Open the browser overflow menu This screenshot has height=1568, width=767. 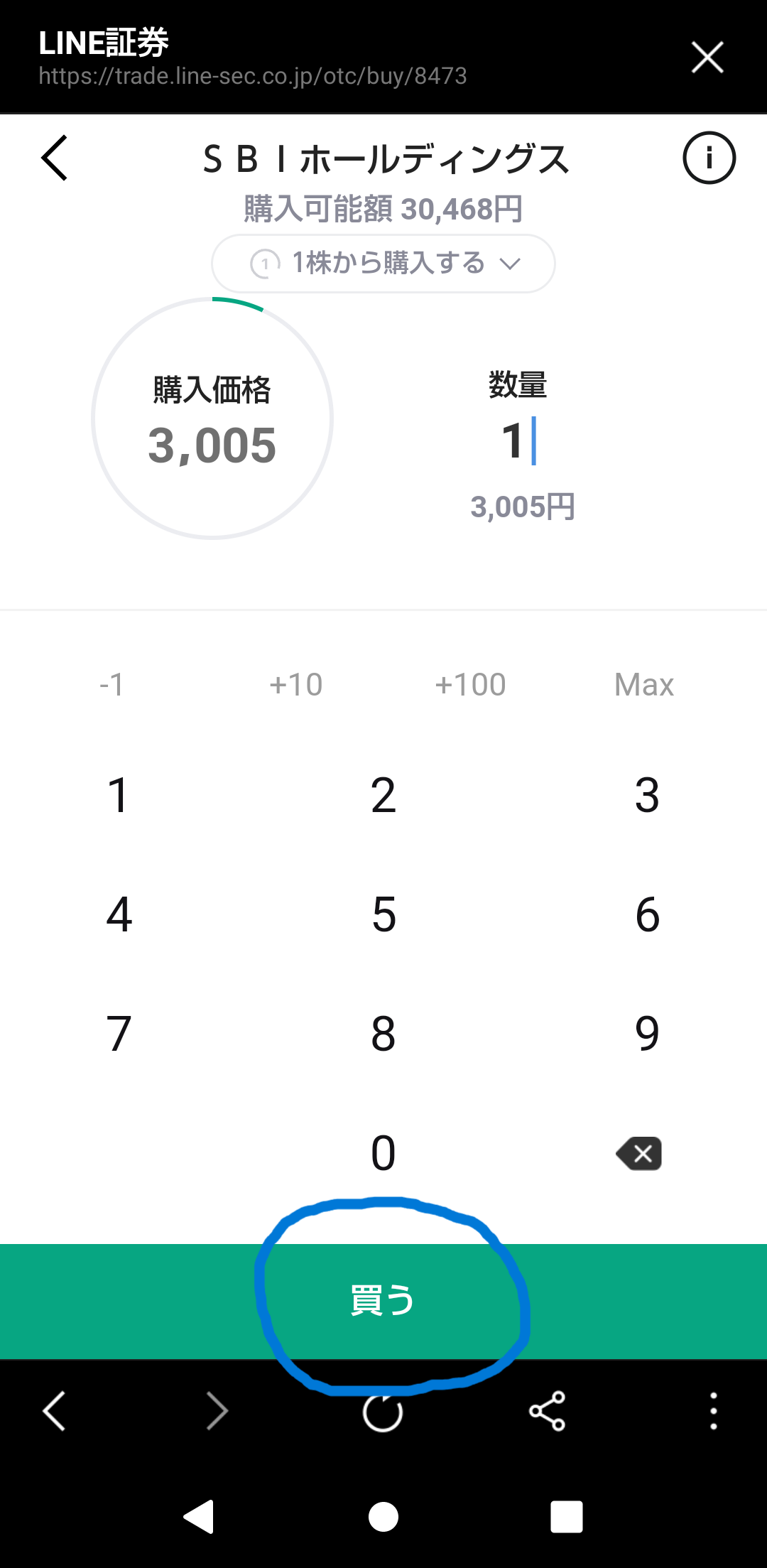[713, 1411]
